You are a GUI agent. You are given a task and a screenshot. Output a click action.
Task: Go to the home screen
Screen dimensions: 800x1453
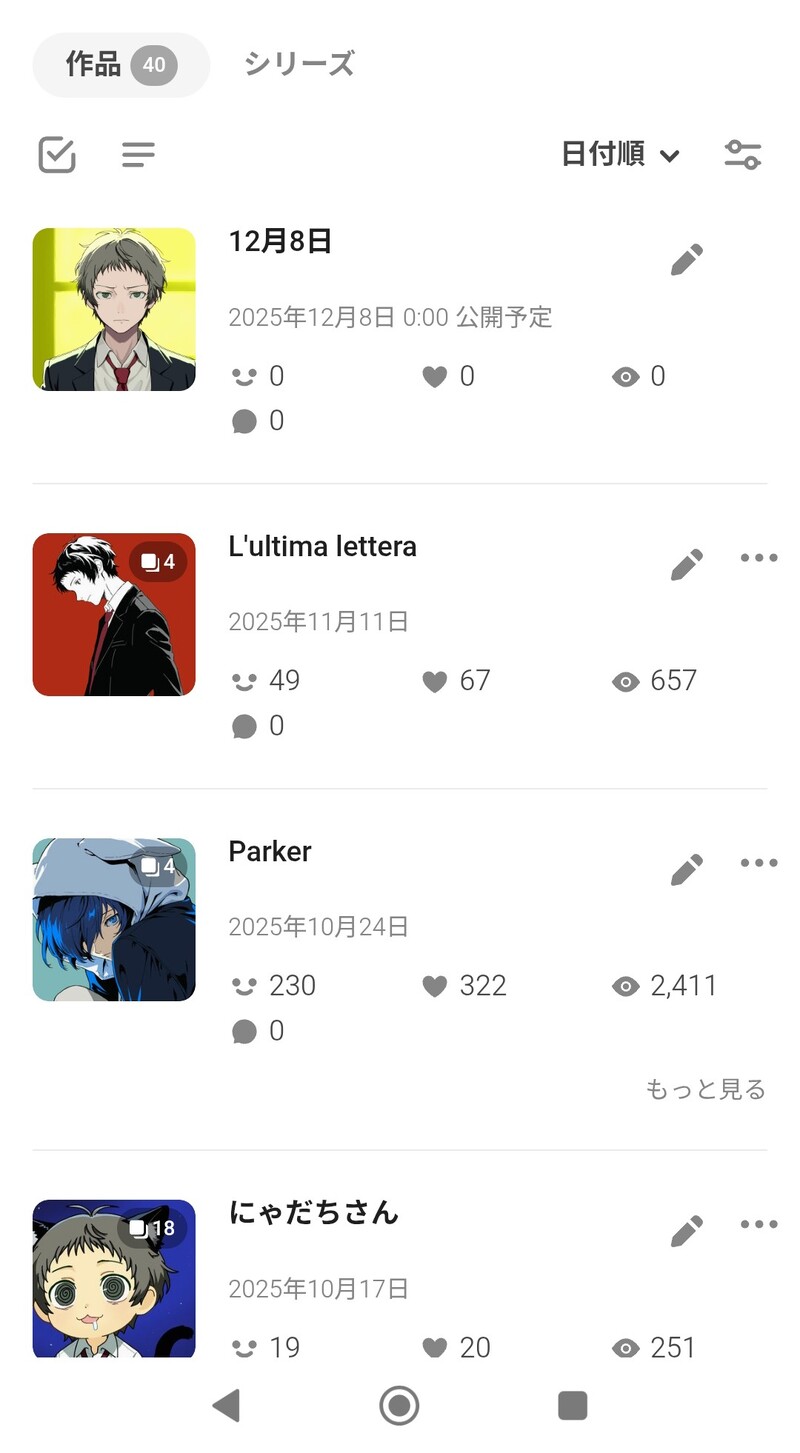[399, 1406]
